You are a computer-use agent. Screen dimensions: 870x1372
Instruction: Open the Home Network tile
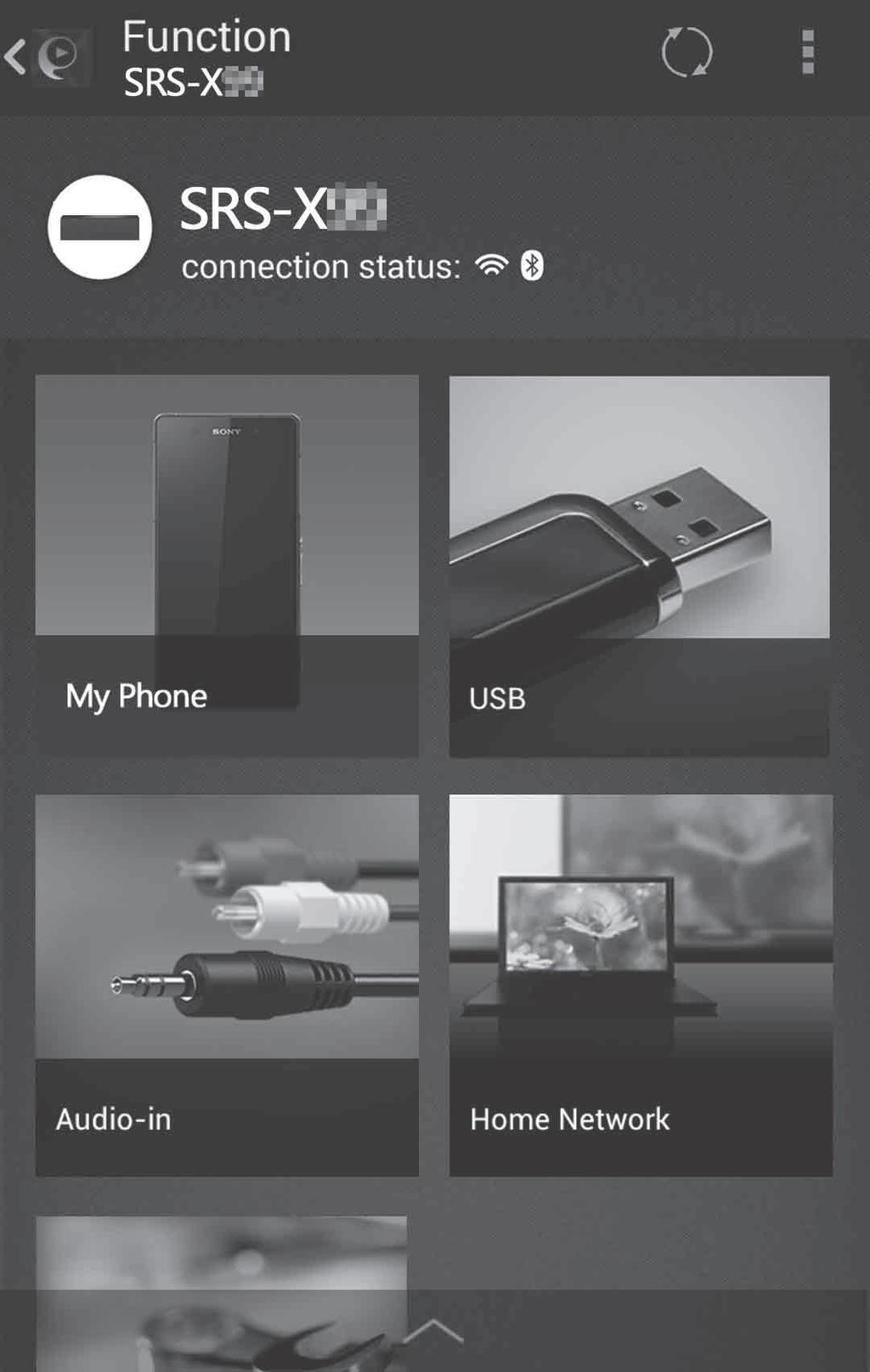coord(641,984)
